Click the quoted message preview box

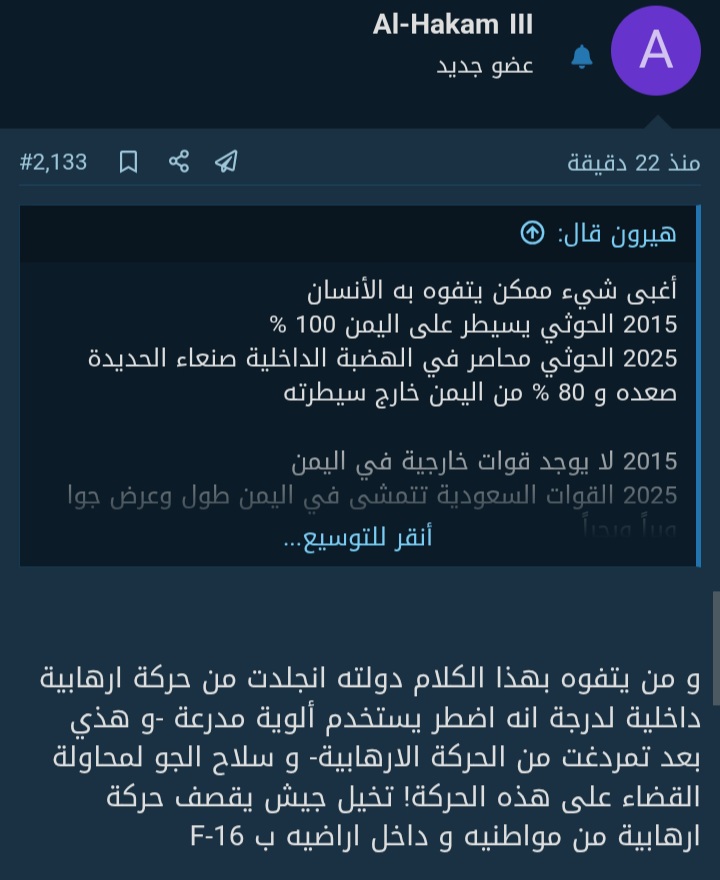(x=360, y=380)
